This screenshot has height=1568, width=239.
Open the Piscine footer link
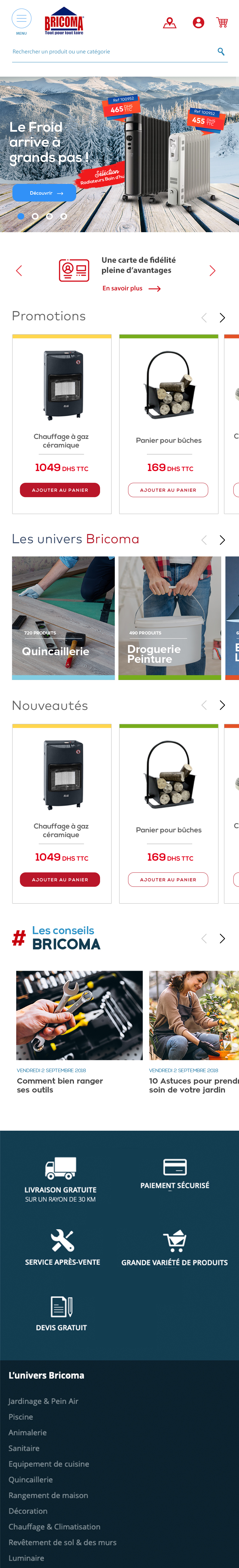pos(21,1416)
